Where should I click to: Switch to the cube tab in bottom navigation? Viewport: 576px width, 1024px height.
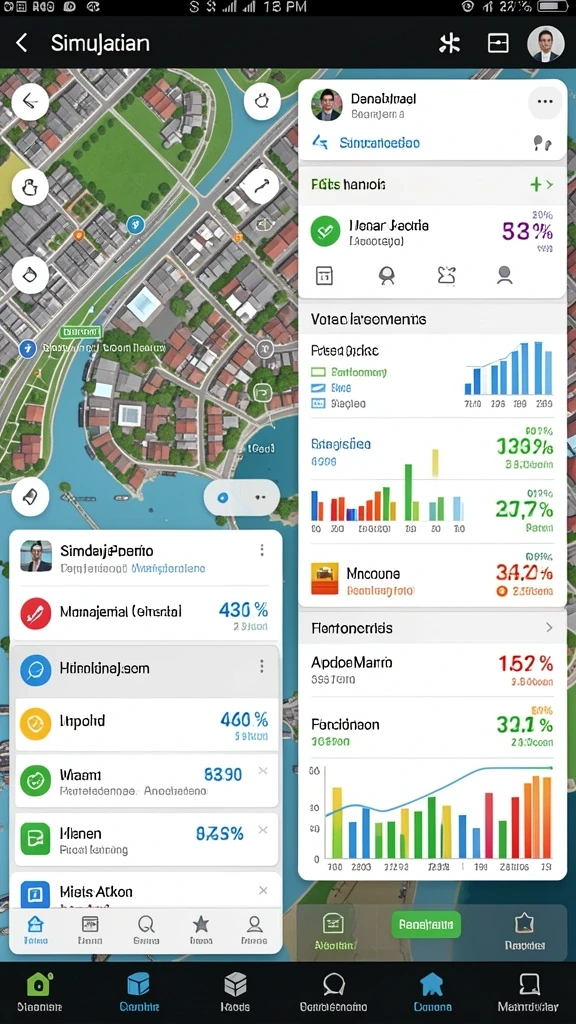coord(138,991)
